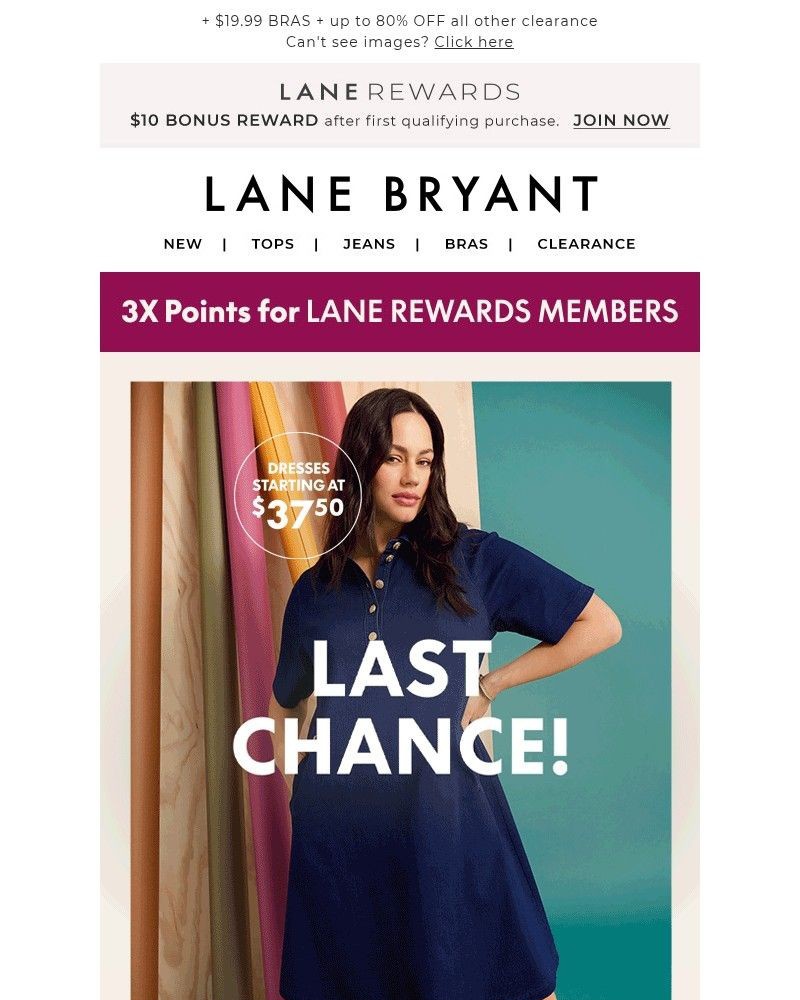Select the NEW navigation menu item
800x1000 pixels.
[182, 243]
